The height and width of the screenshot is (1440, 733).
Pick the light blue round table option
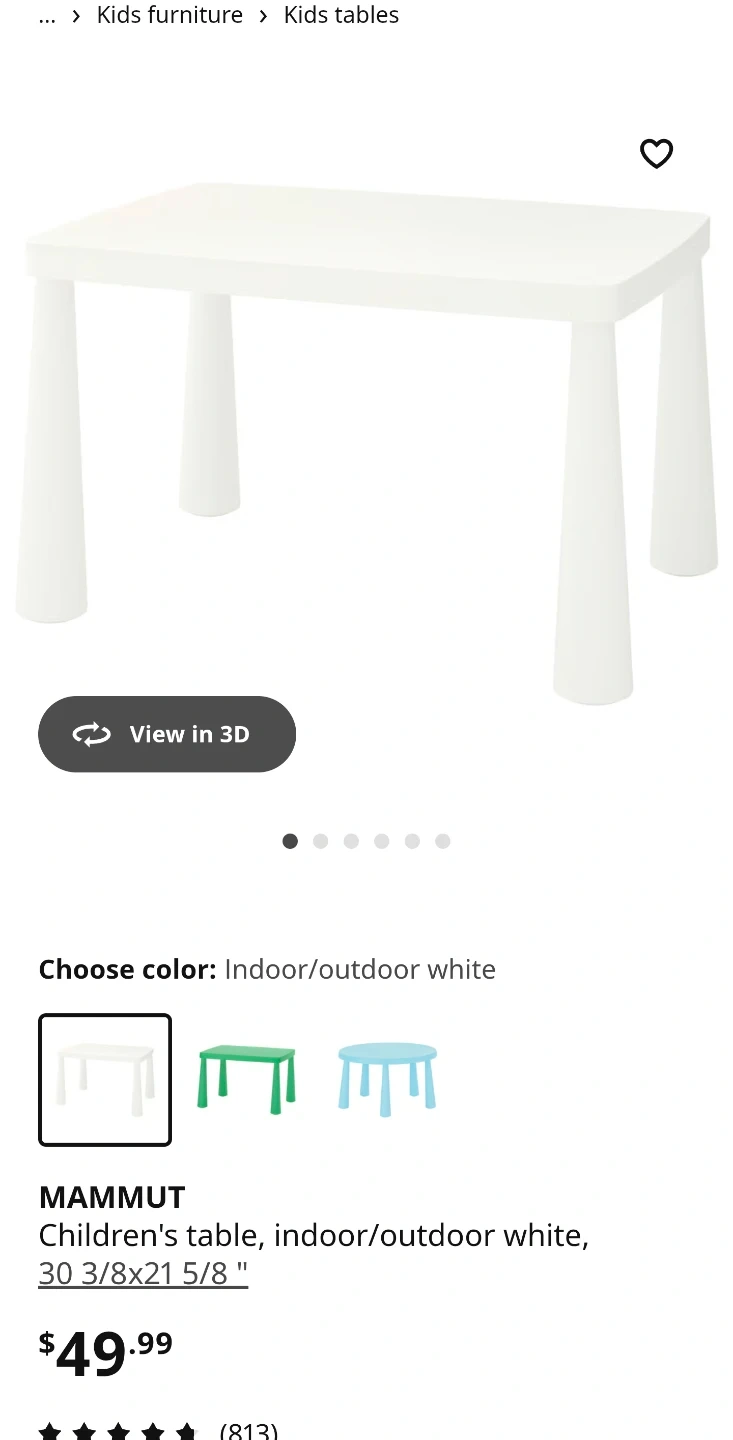pos(387,1080)
